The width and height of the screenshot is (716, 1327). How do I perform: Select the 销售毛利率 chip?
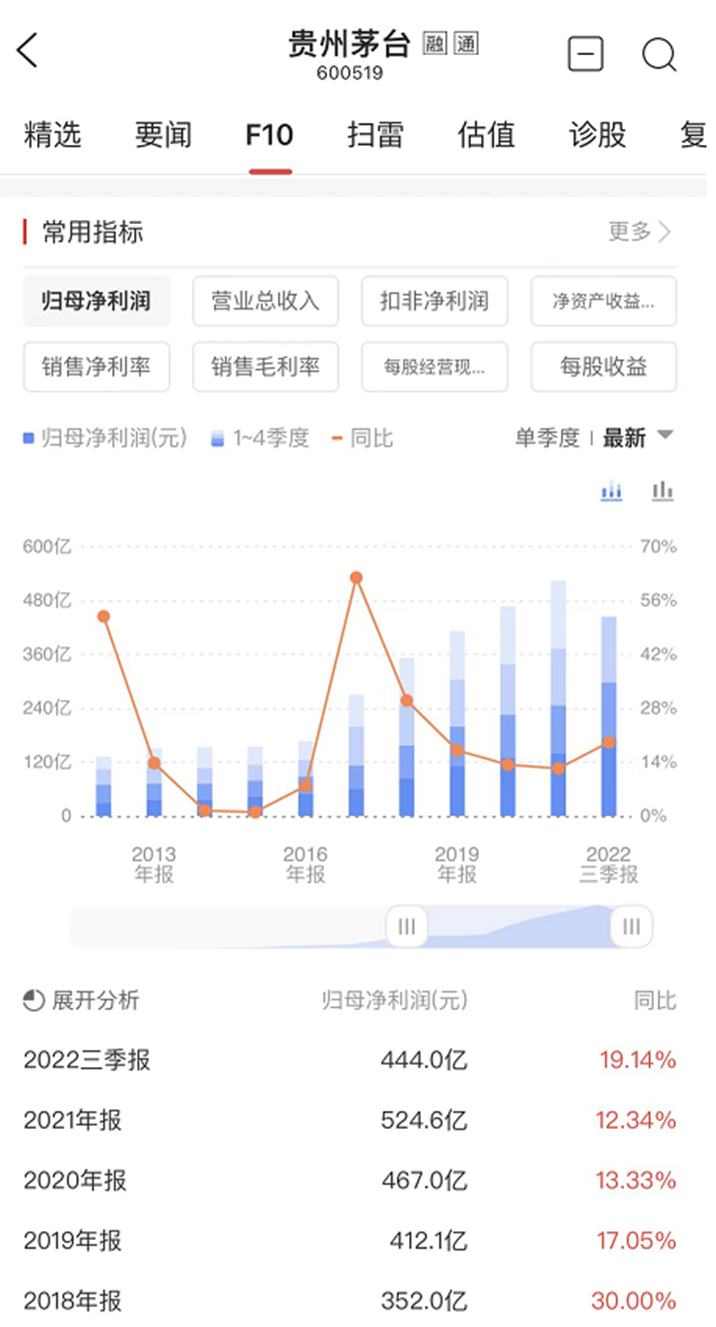[265, 367]
